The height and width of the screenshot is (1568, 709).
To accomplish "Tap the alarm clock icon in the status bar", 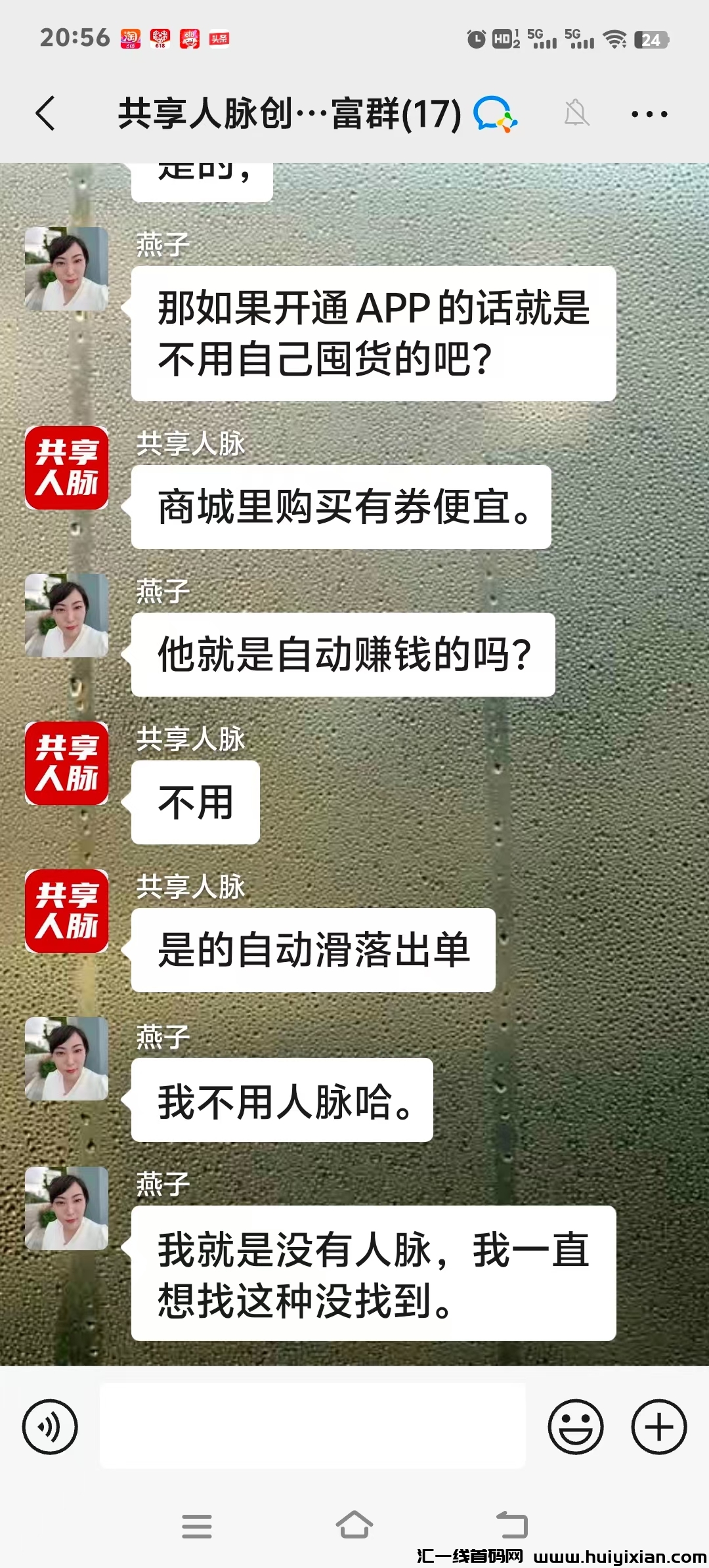I will pos(475,37).
